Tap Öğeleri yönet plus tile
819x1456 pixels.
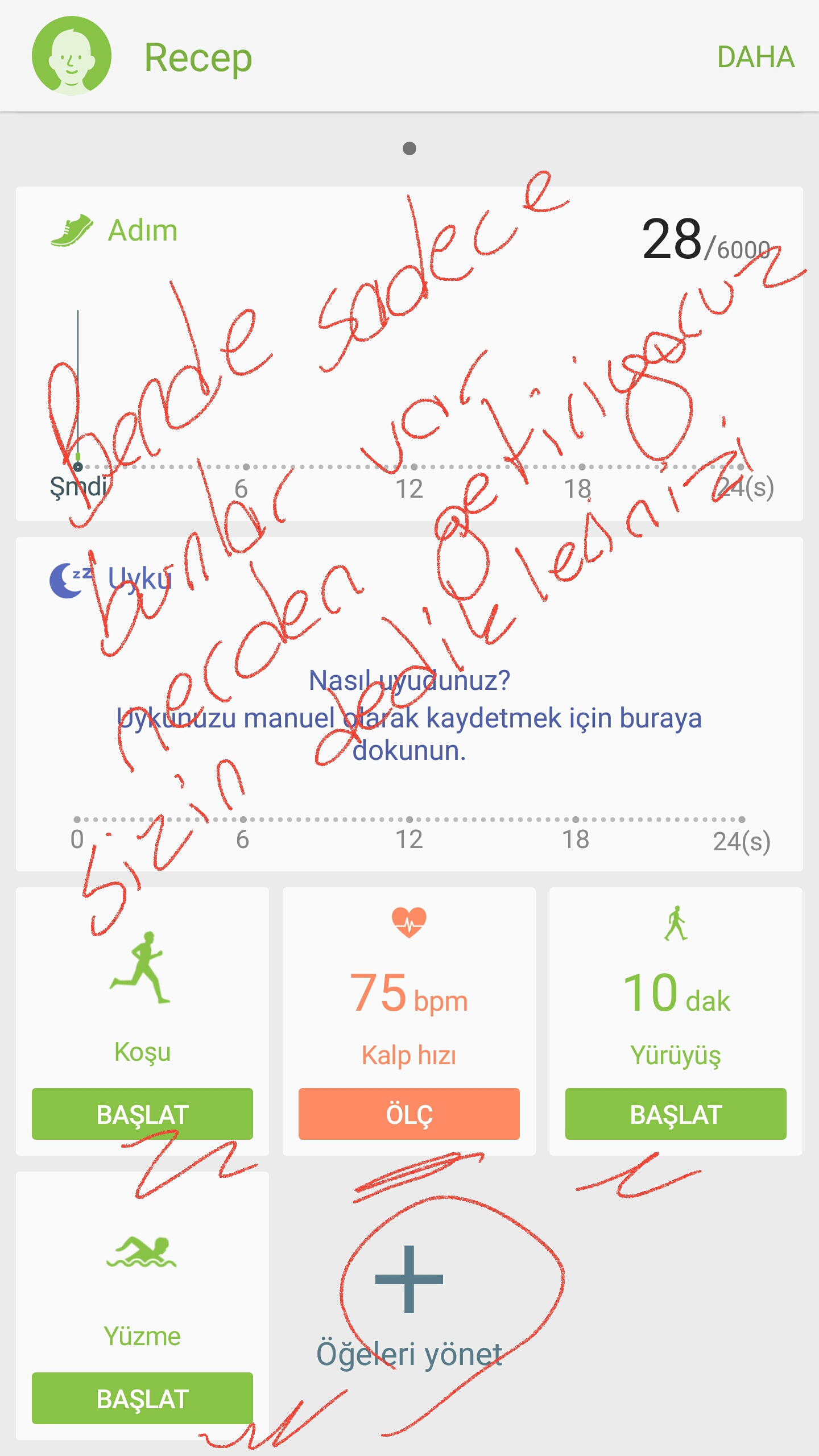pyautogui.click(x=409, y=1302)
